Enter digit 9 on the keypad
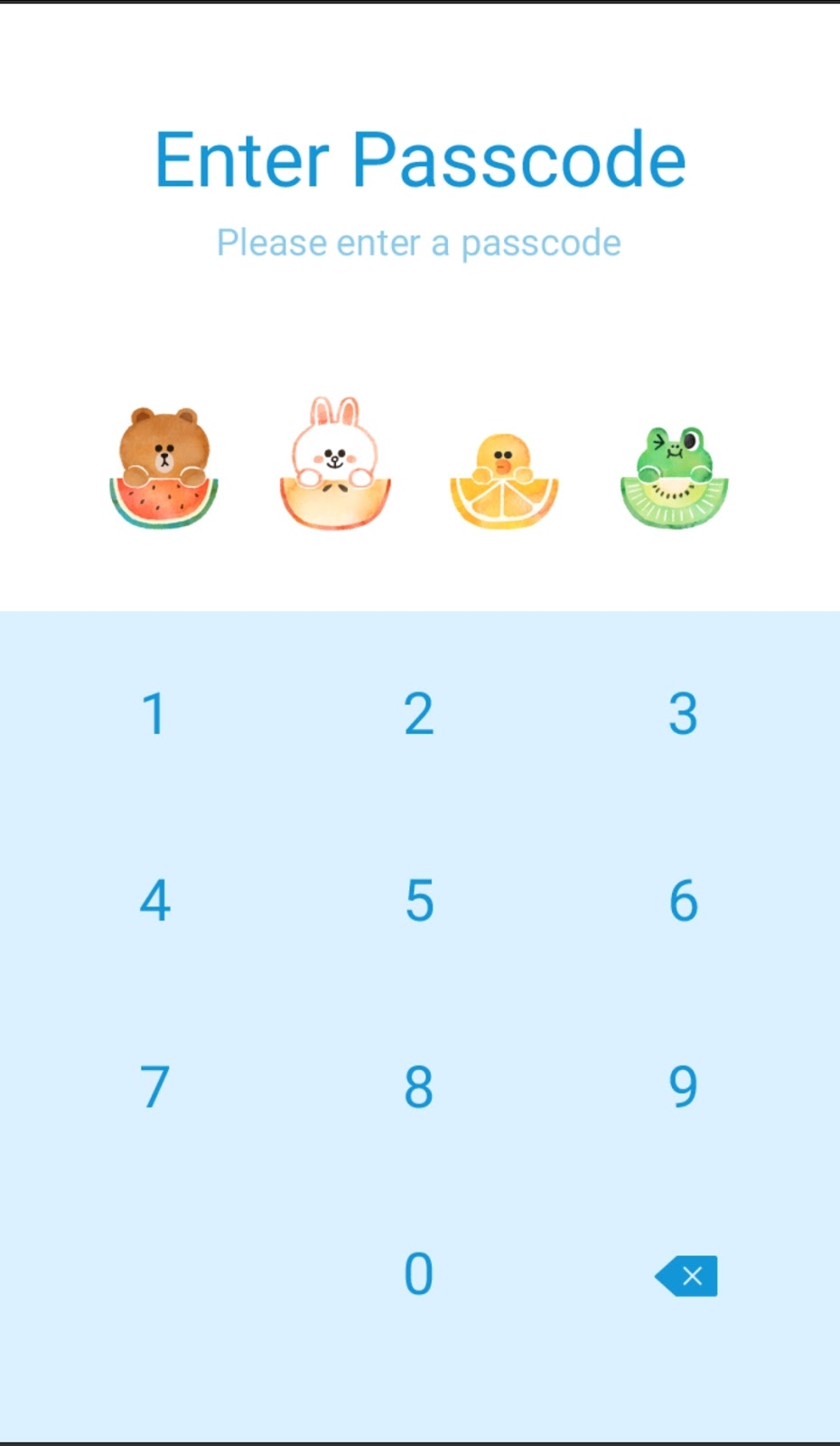 [684, 1086]
